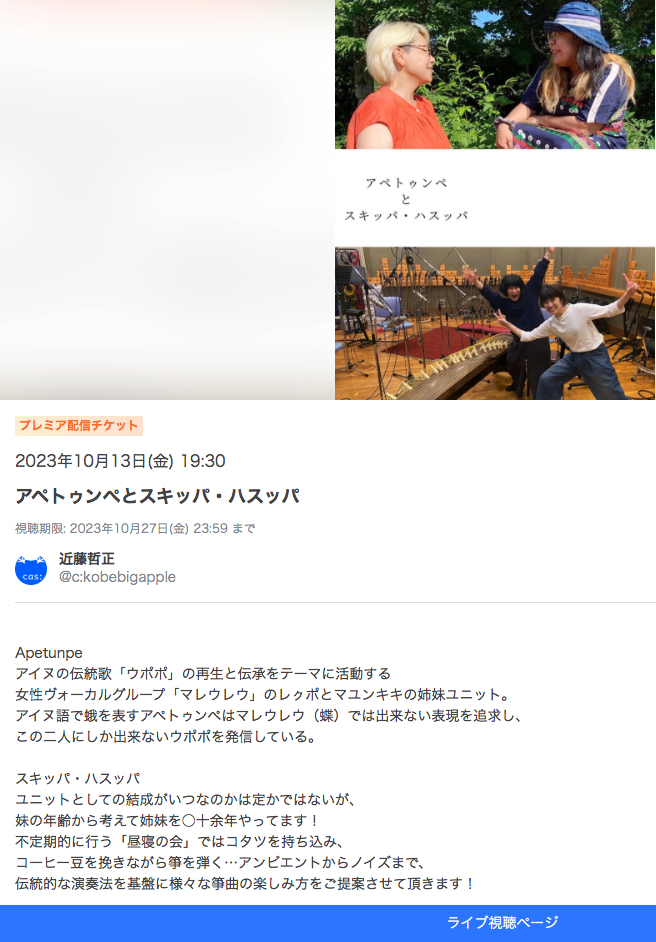Open the event image thumbnail
Image resolution: width=656 pixels, height=942 pixels.
pos(495,200)
